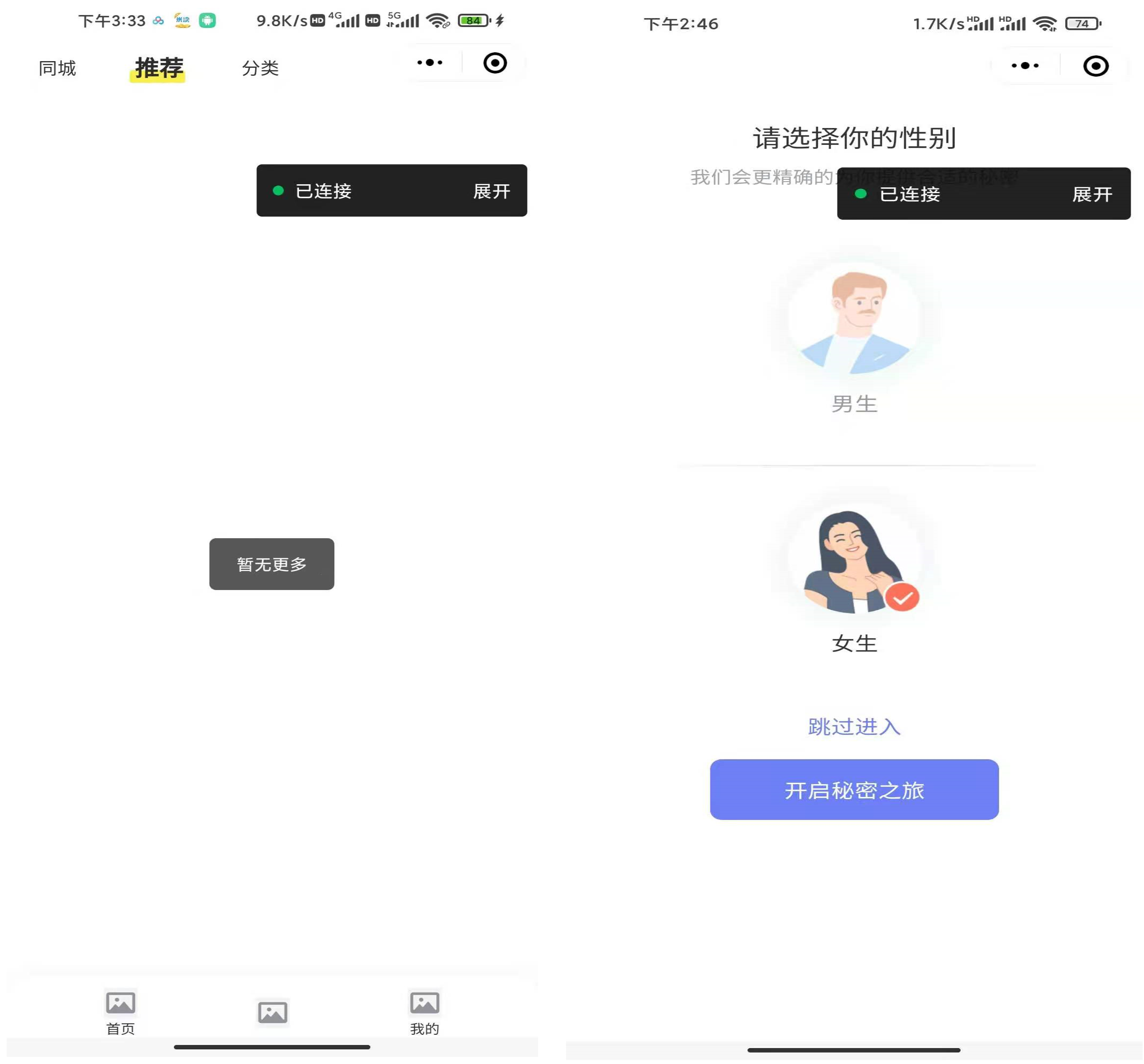Close the mini program from the 推荐 screen

(x=495, y=63)
